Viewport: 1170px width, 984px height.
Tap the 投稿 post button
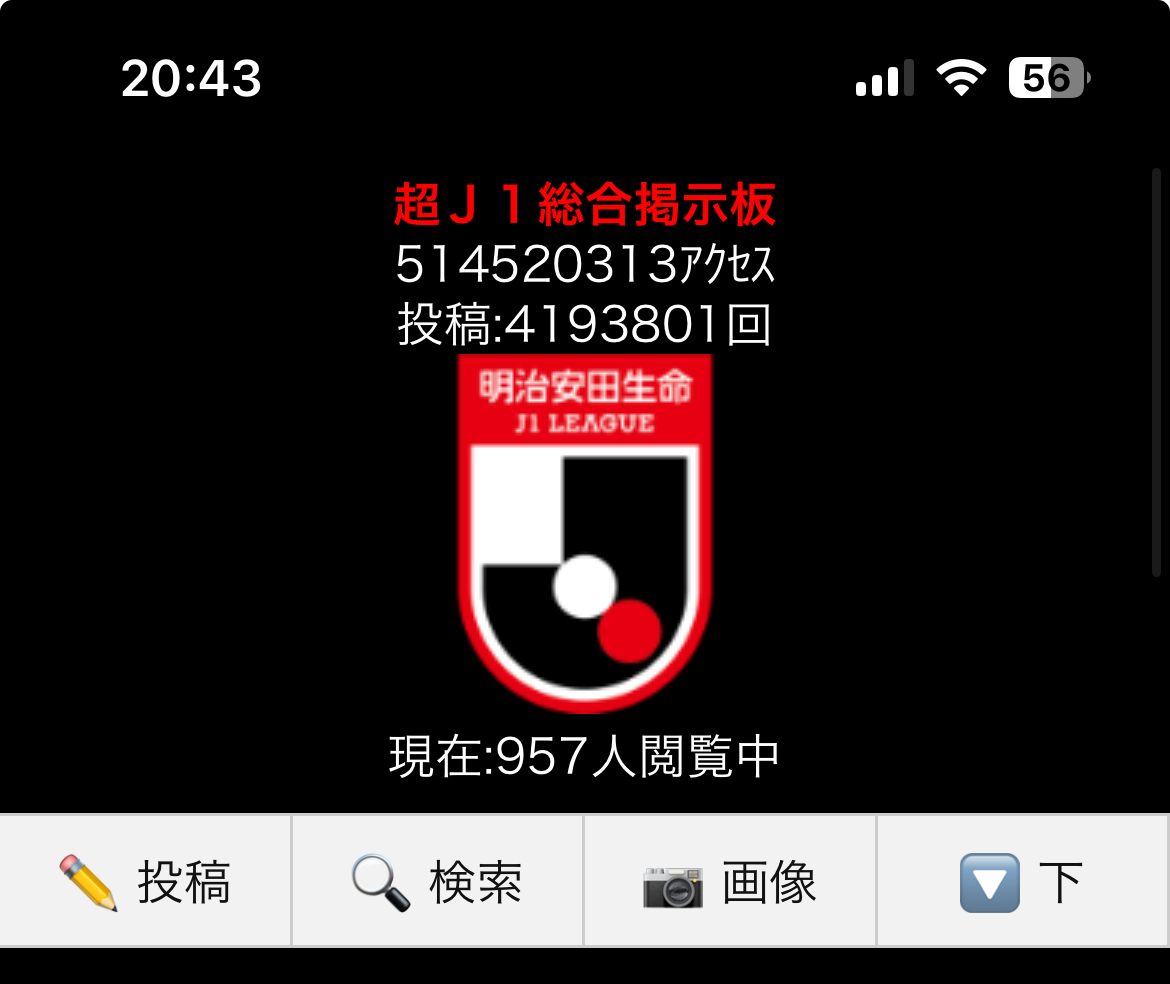tap(145, 881)
